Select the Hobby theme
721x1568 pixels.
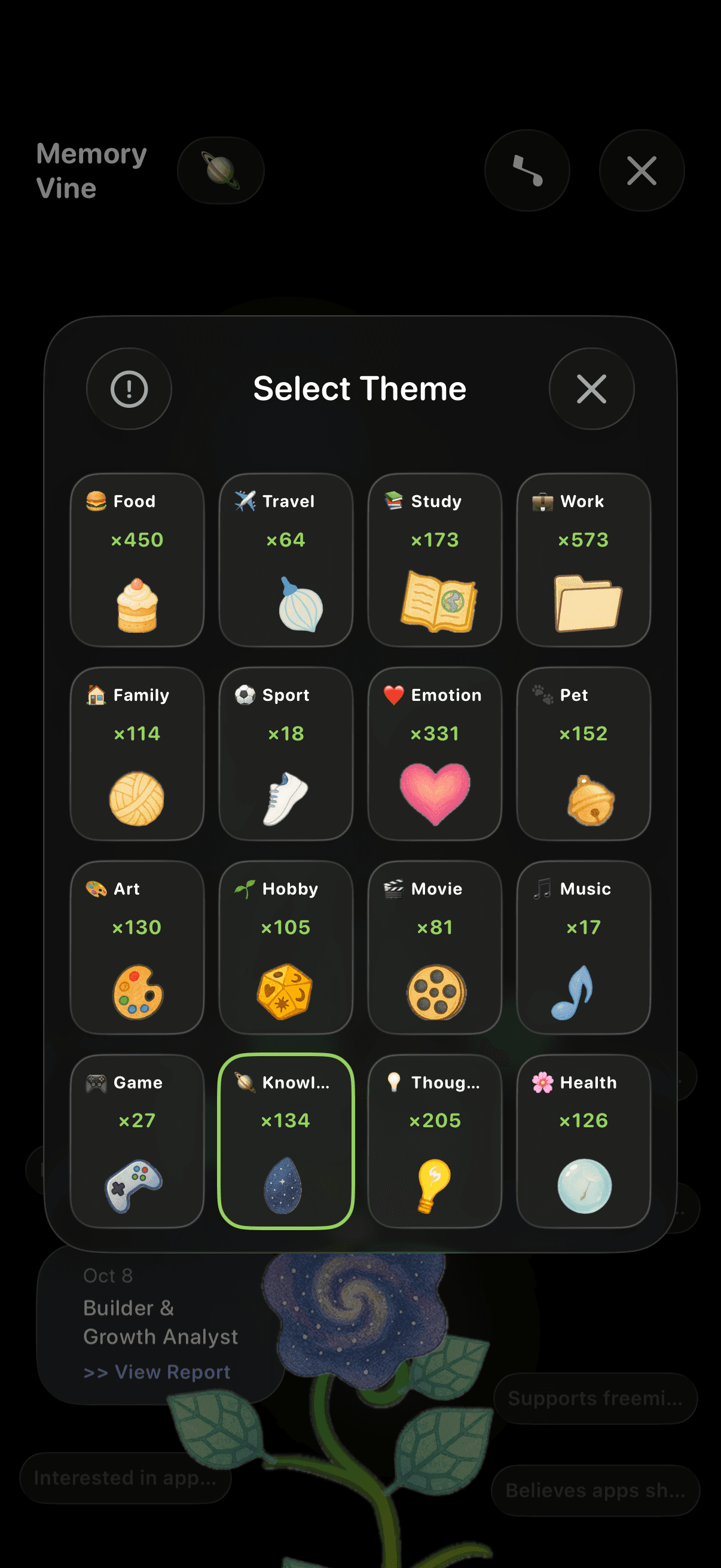[285, 947]
